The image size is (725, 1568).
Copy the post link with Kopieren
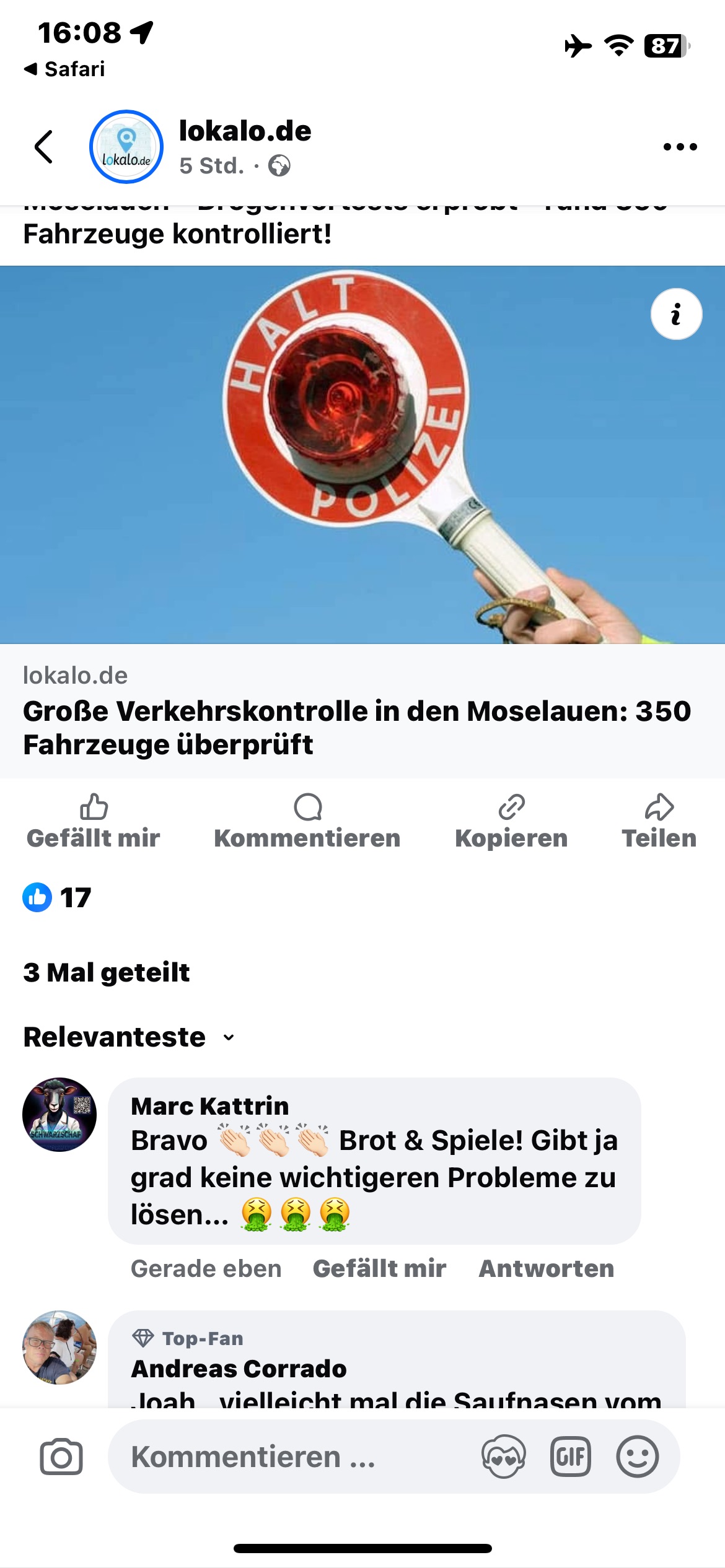click(511, 822)
